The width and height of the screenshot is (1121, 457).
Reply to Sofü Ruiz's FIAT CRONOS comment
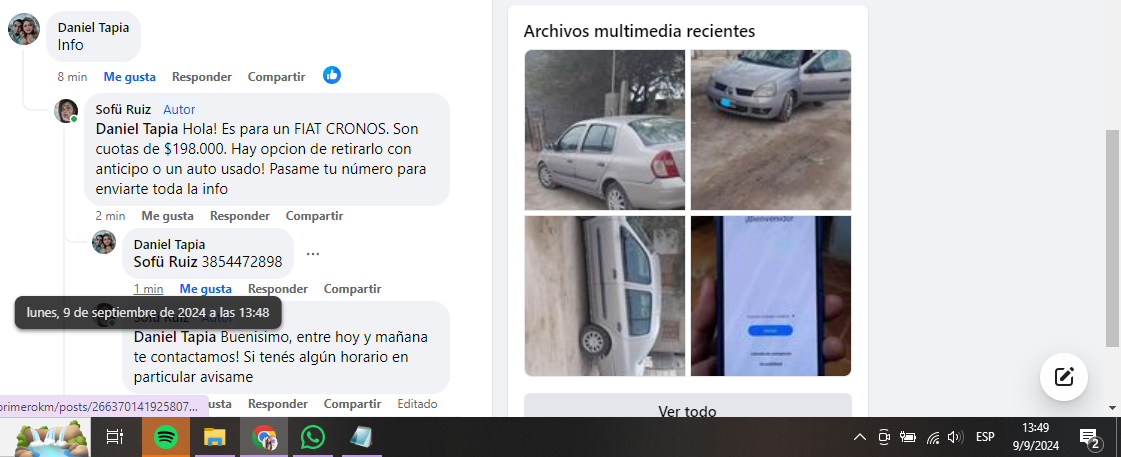click(x=239, y=216)
